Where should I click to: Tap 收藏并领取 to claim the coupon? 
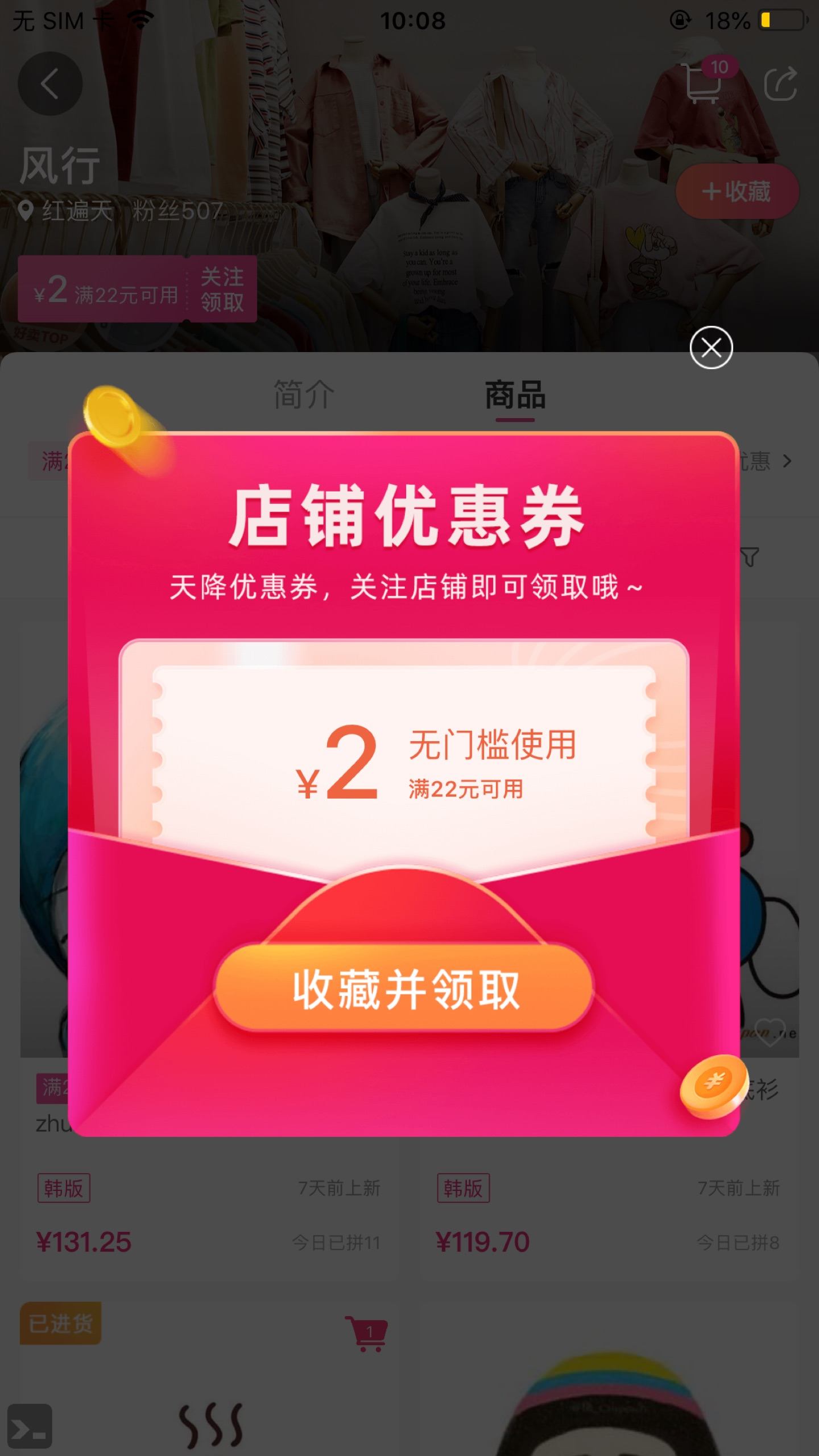tap(404, 988)
